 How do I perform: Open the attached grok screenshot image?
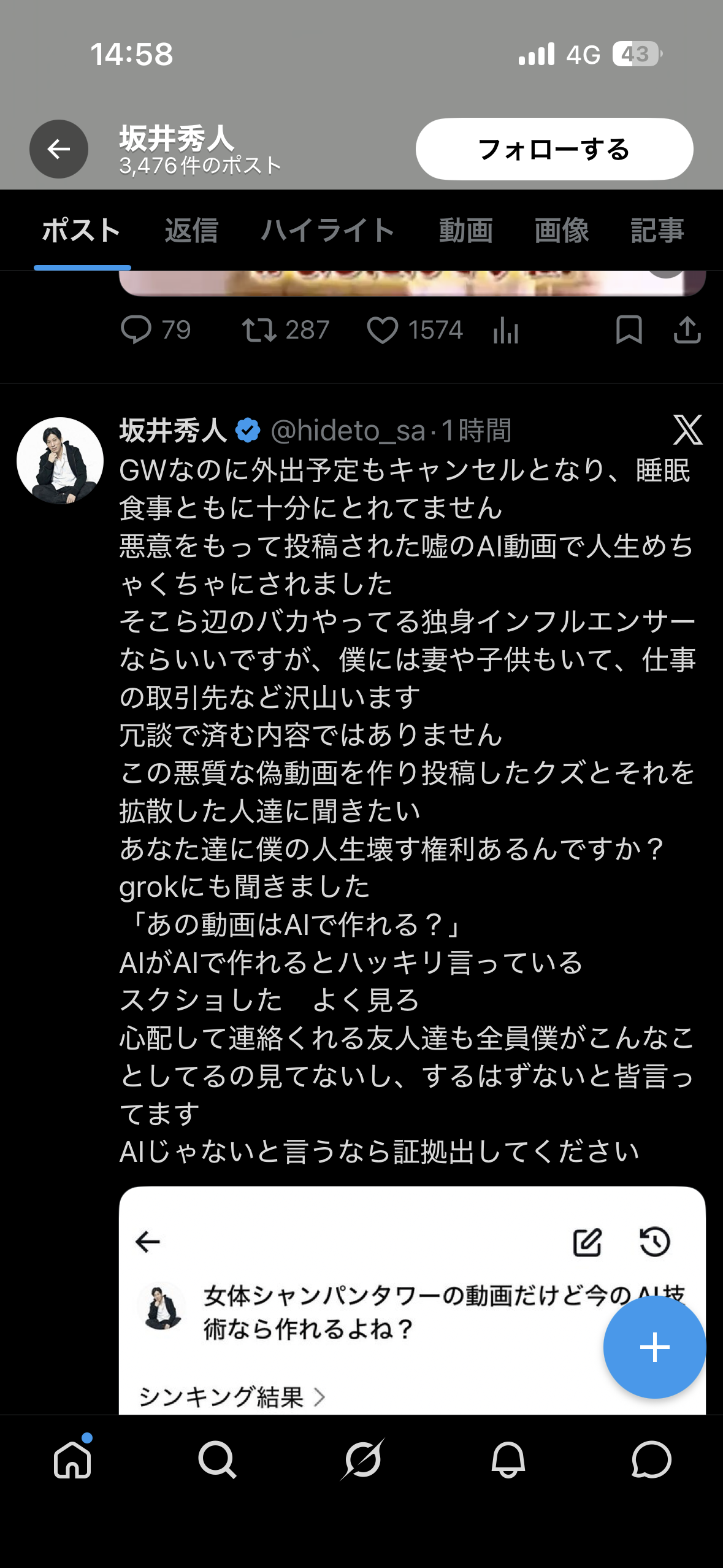pyautogui.click(x=412, y=1301)
